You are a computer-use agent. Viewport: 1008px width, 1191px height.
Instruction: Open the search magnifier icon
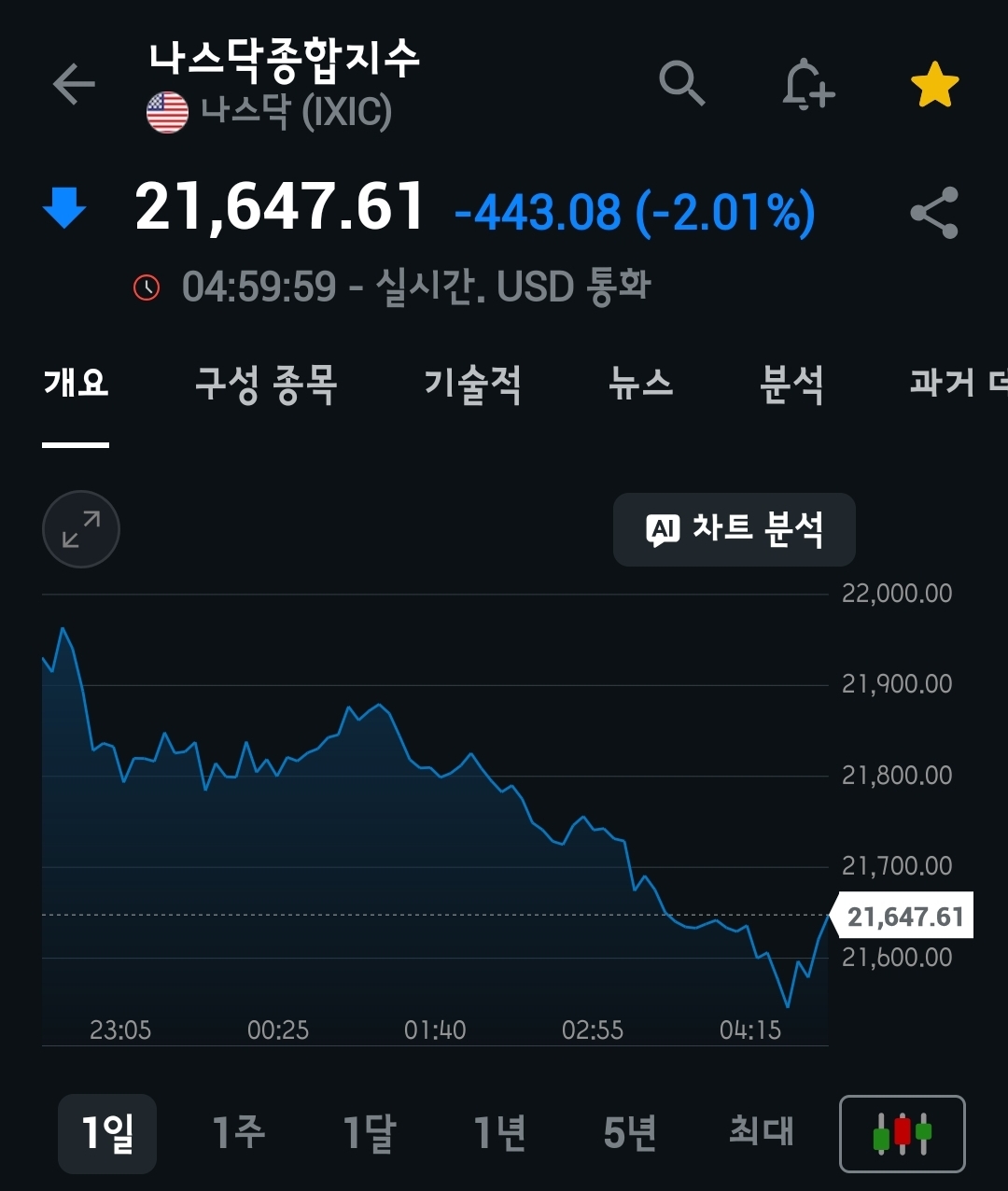point(682,85)
